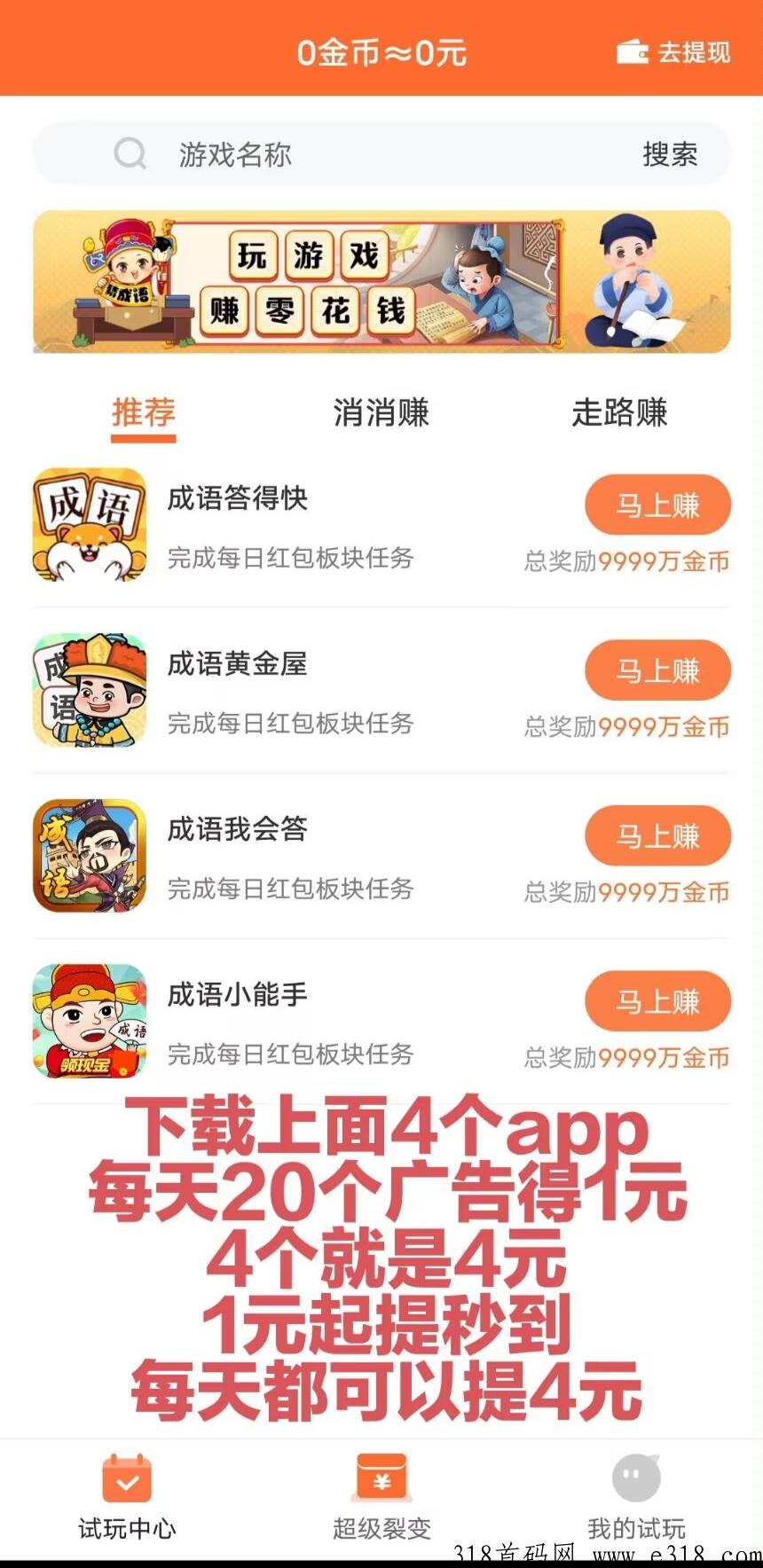This screenshot has width=763, height=1568.
Task: Open the 成语小能手 game row
Action: (x=266, y=1022)
